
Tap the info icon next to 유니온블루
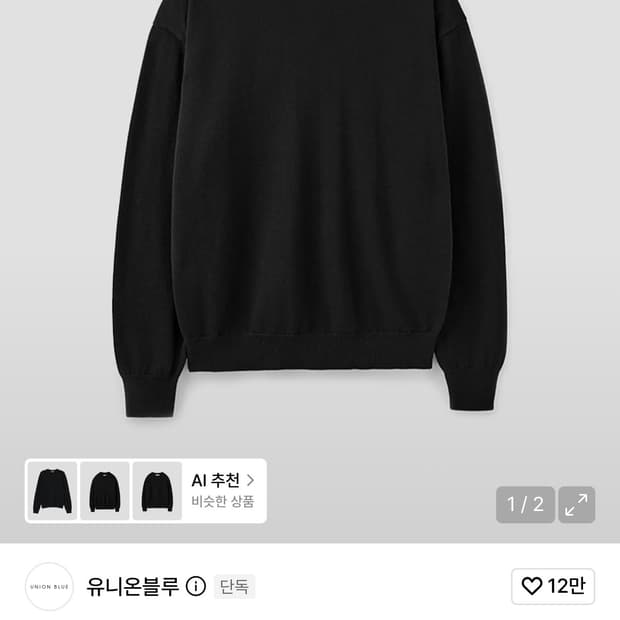pos(196,586)
